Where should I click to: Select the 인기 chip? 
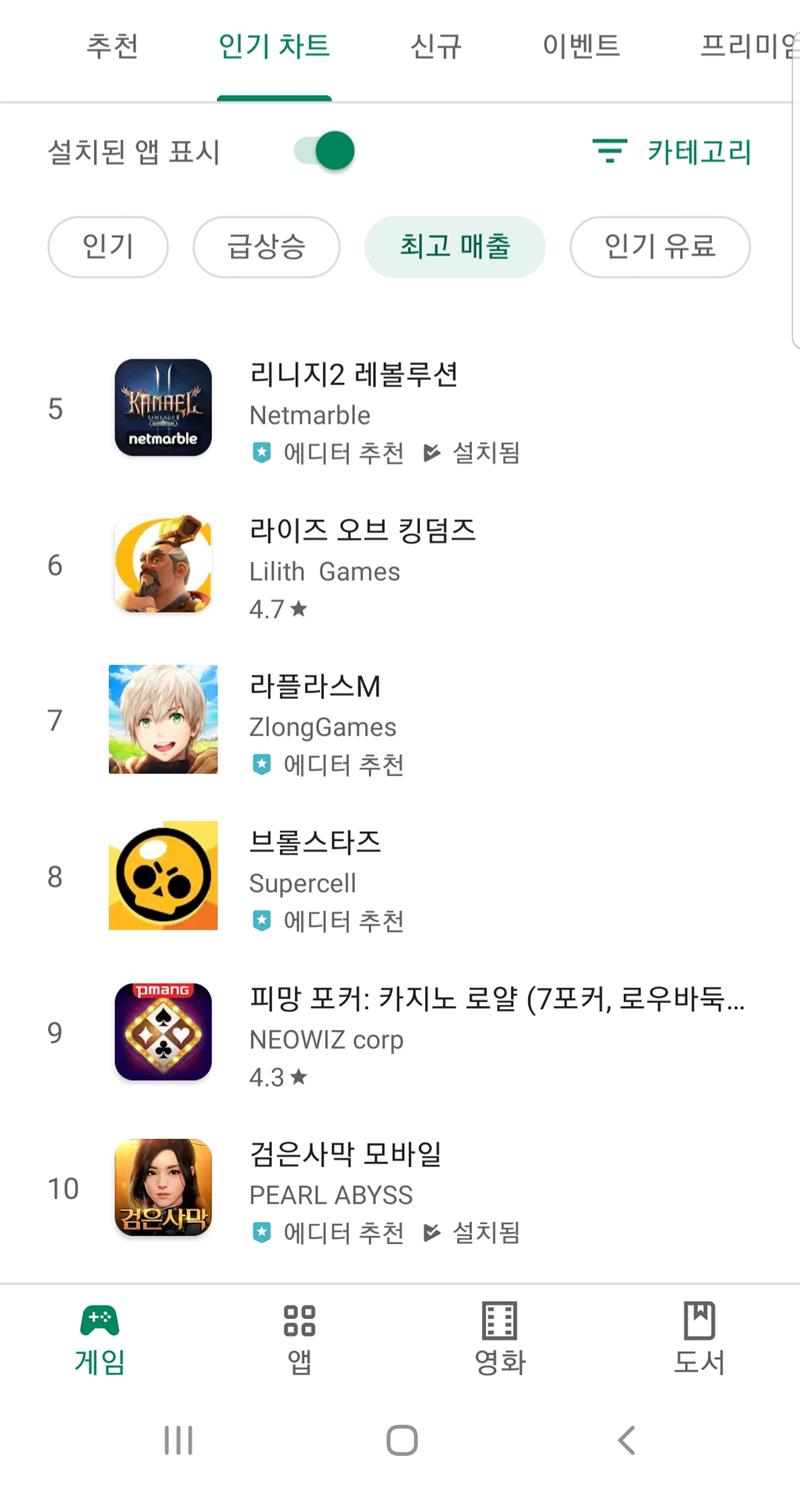pos(108,247)
